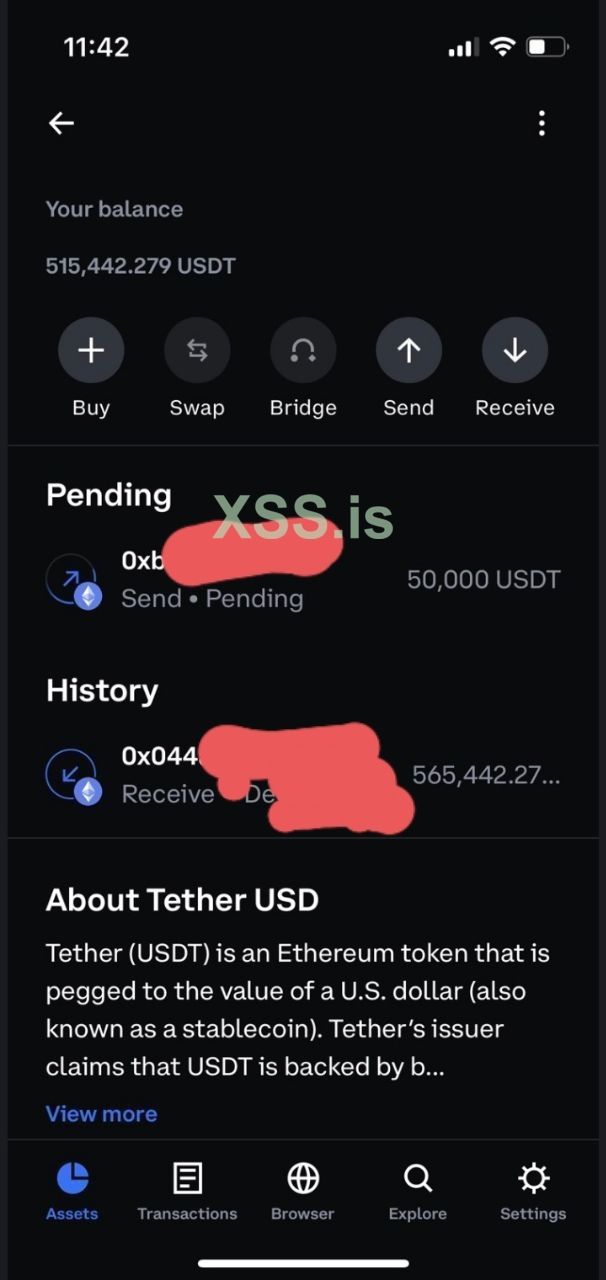Tap the Buy button
Viewport: 606px width, 1280px height.
[x=91, y=351]
